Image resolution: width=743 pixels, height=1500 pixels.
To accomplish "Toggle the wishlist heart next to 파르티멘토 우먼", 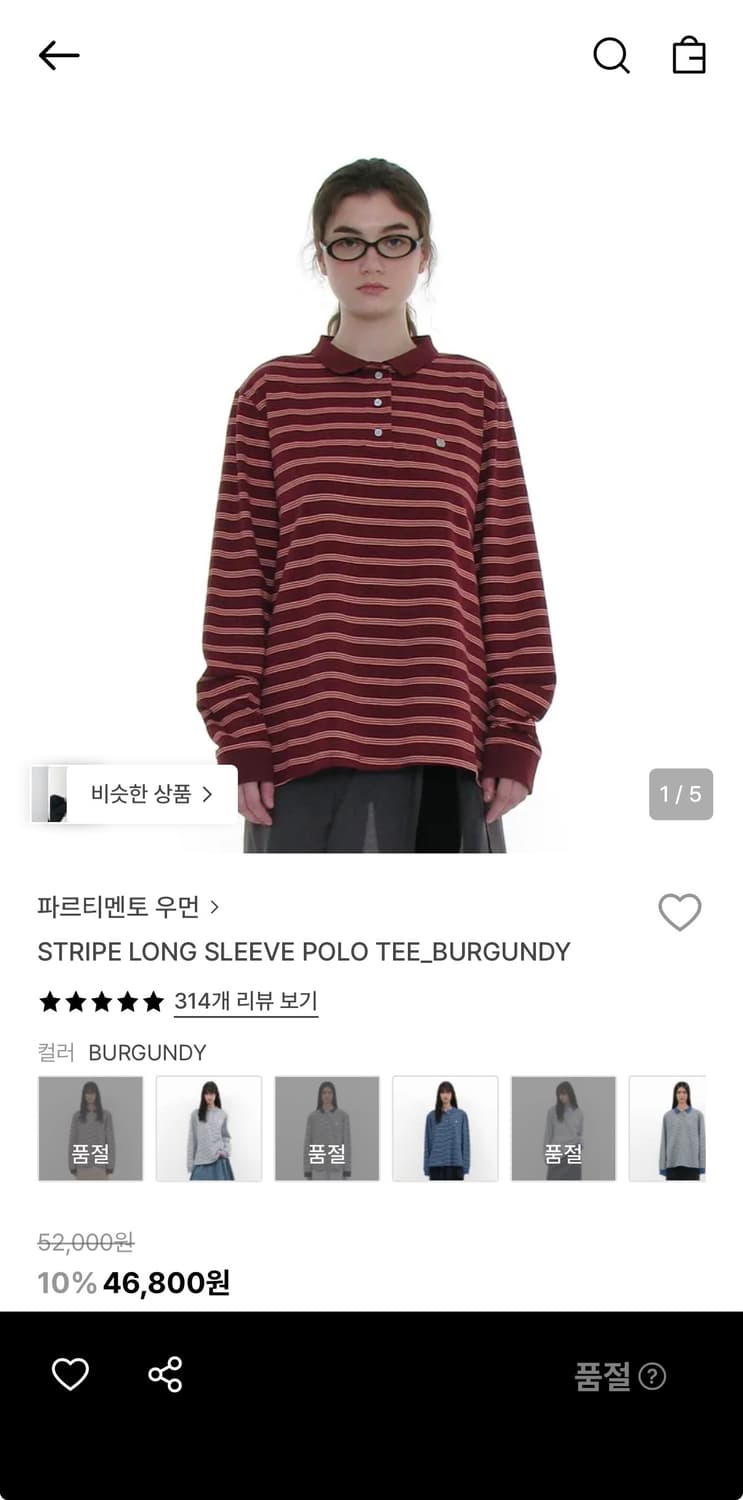I will coord(680,912).
